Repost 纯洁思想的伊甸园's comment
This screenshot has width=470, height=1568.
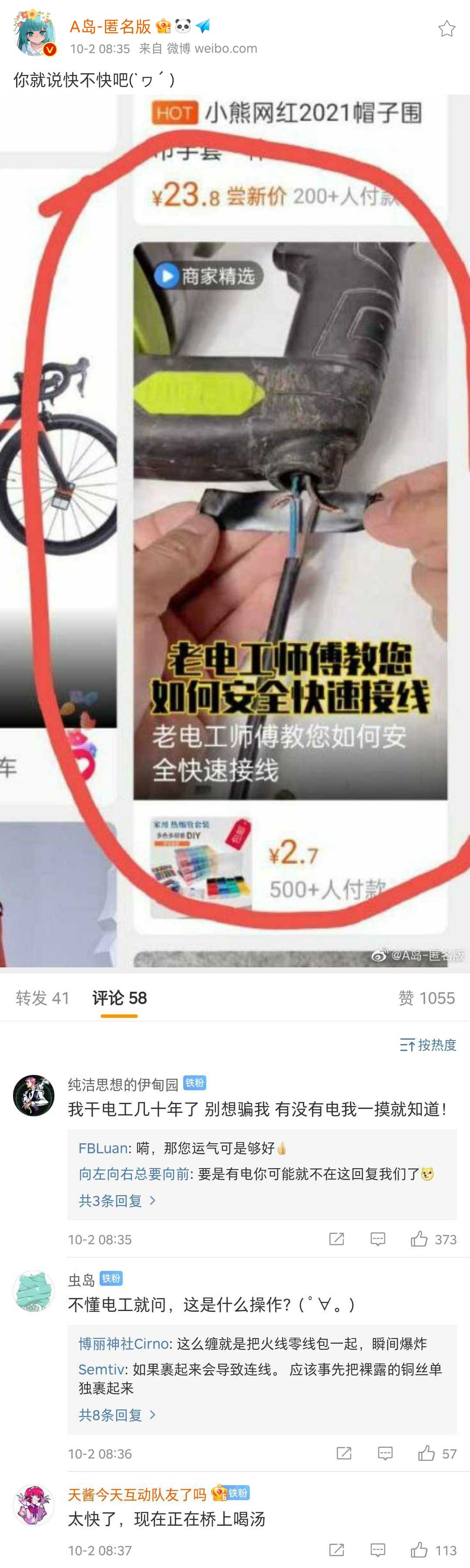336,1239
